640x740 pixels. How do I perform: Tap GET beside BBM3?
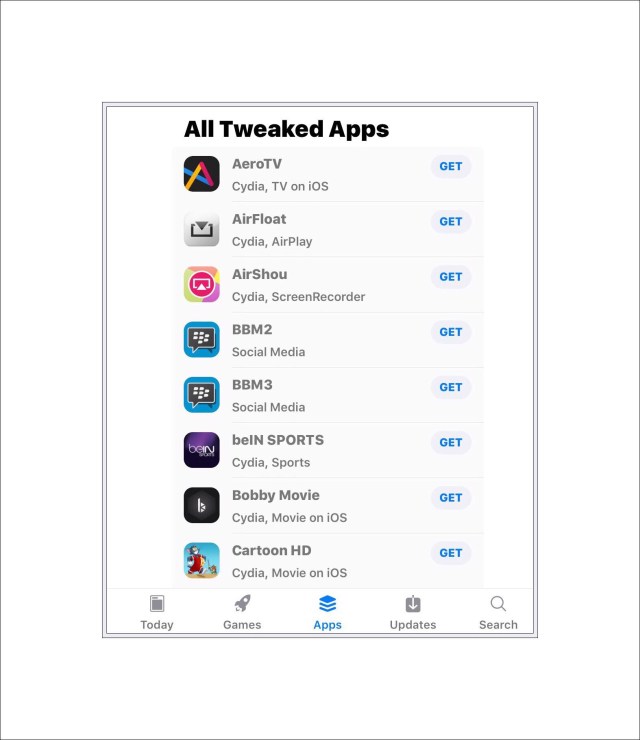tap(450, 387)
